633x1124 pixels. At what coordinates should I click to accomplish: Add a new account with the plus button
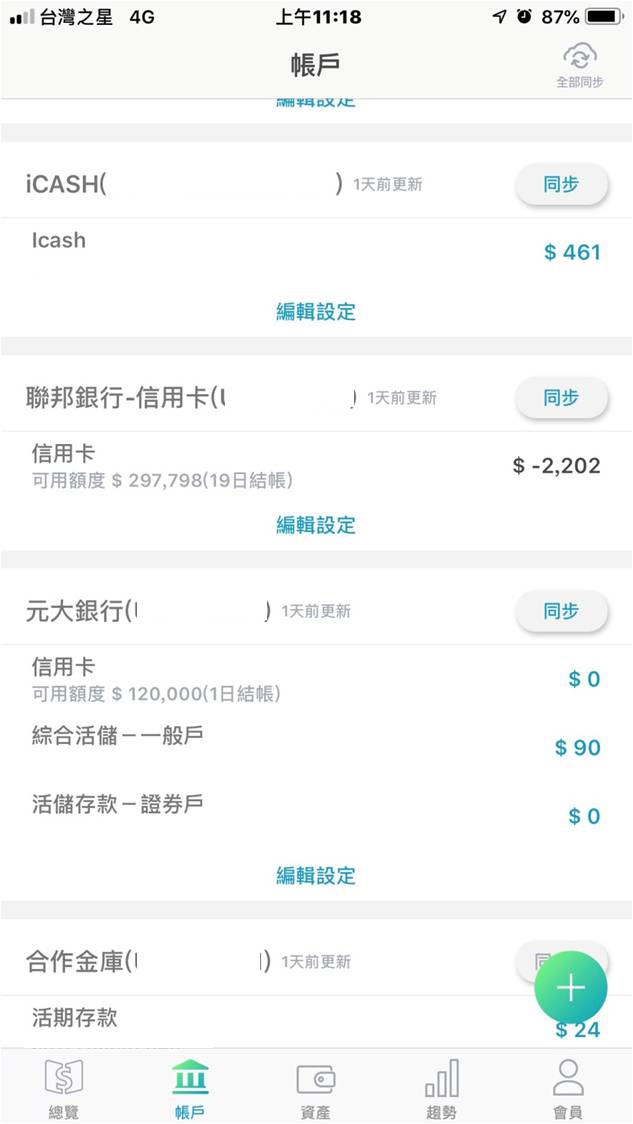pyautogui.click(x=570, y=988)
